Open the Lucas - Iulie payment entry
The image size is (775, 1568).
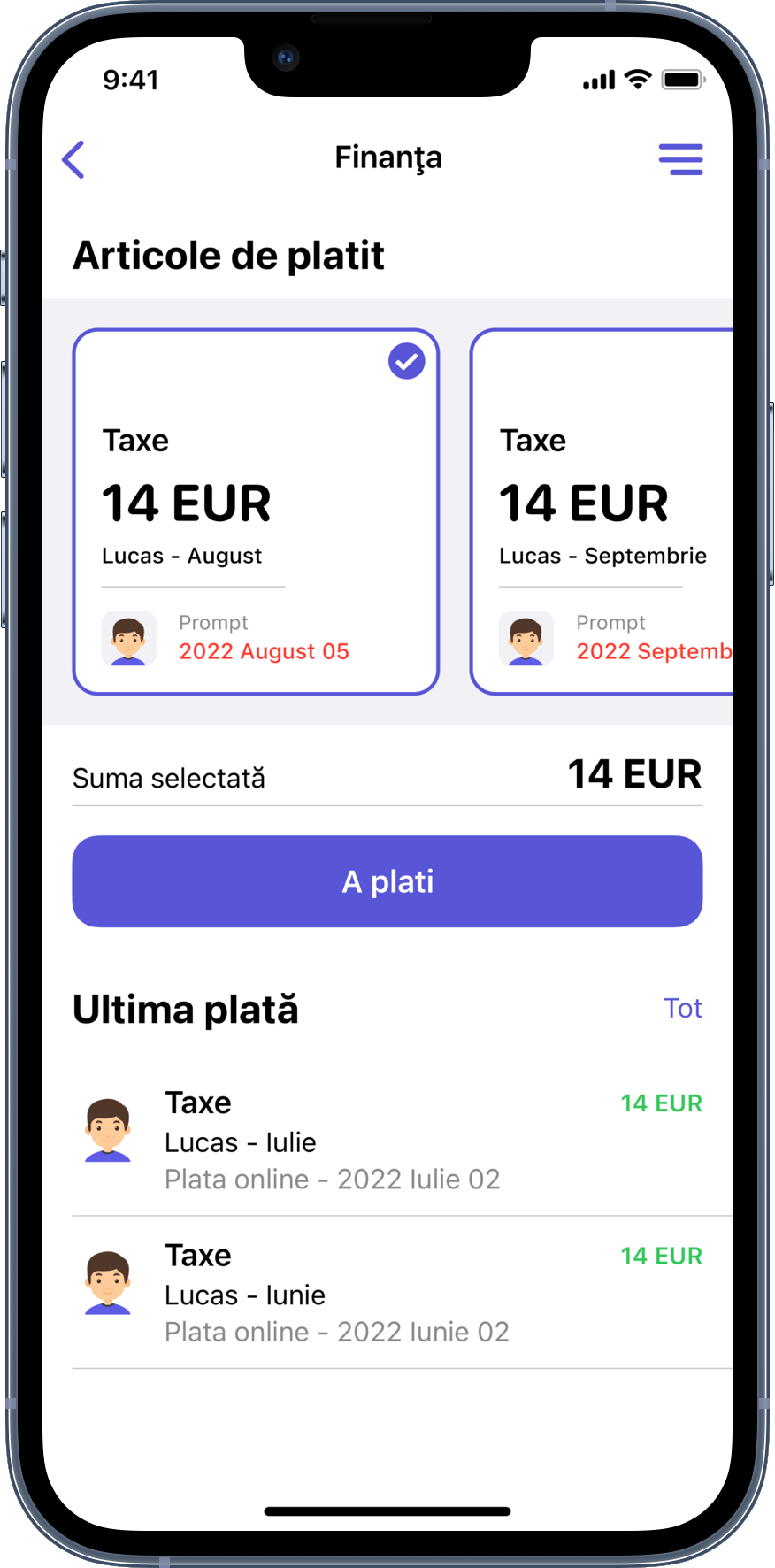387,1140
